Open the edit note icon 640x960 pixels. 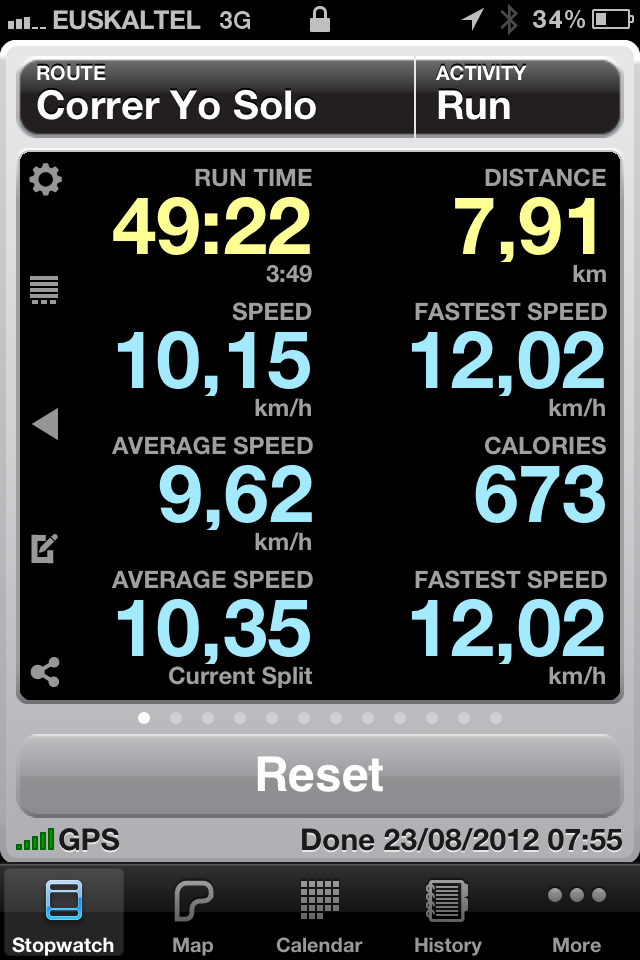[45, 548]
